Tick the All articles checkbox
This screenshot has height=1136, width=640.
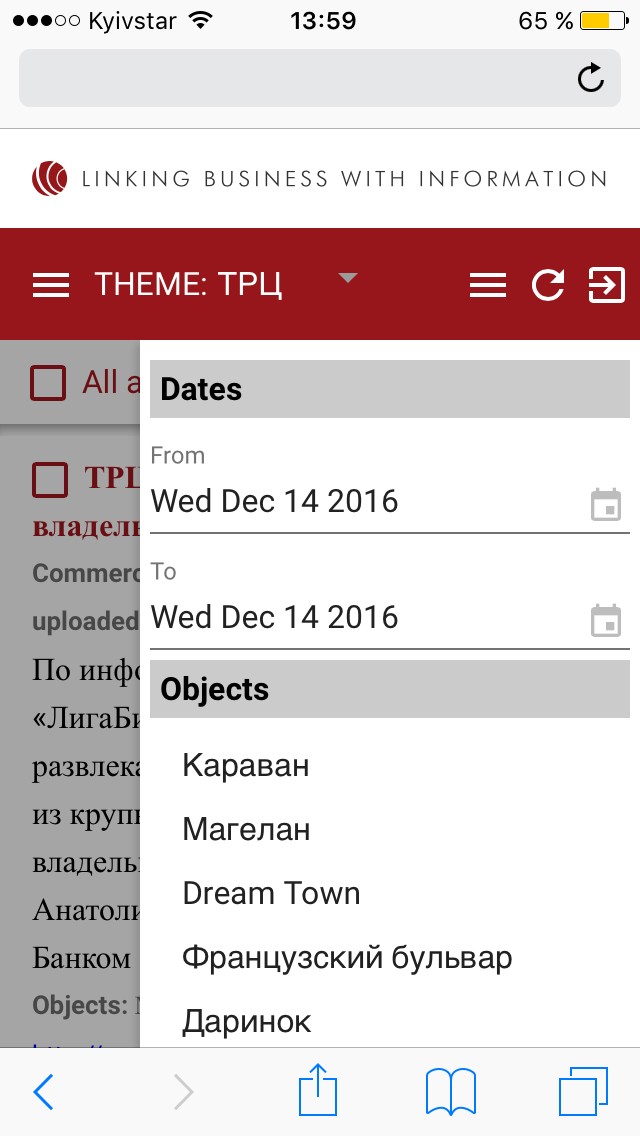point(48,383)
